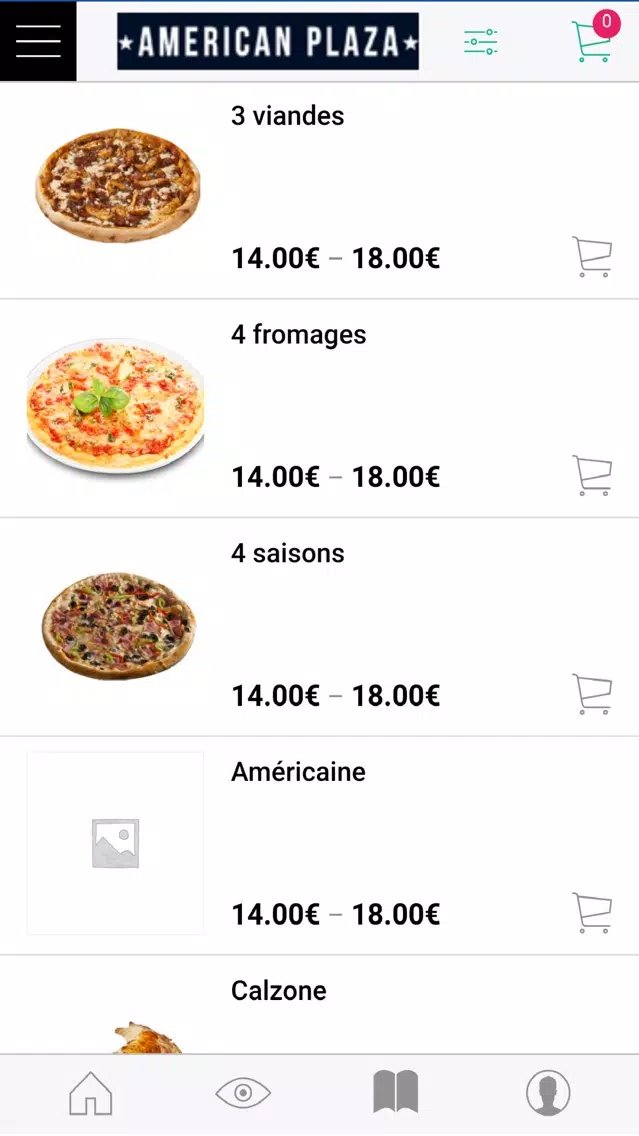The height and width of the screenshot is (1136, 639).
Task: Open the Américaine product item
Action: [x=298, y=772]
